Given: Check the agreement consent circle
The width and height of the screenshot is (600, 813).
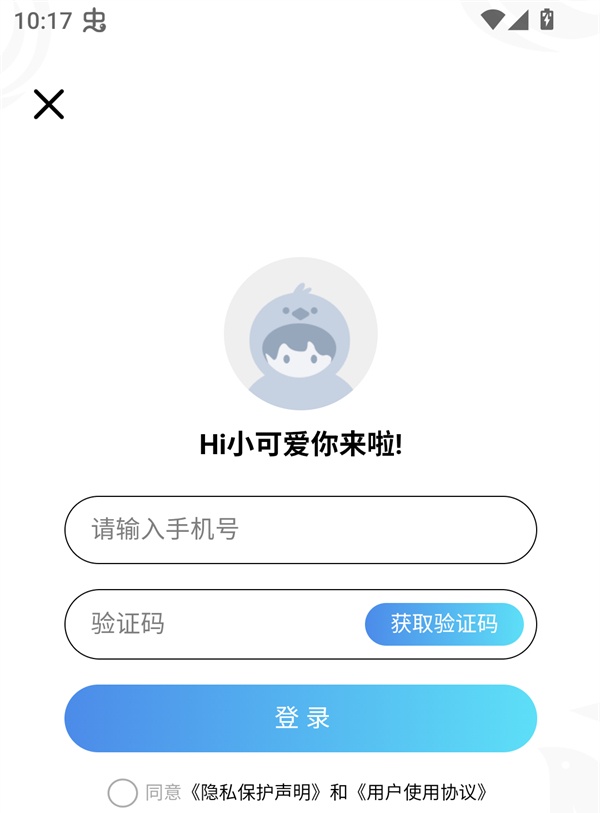Looking at the screenshot, I should [122, 793].
